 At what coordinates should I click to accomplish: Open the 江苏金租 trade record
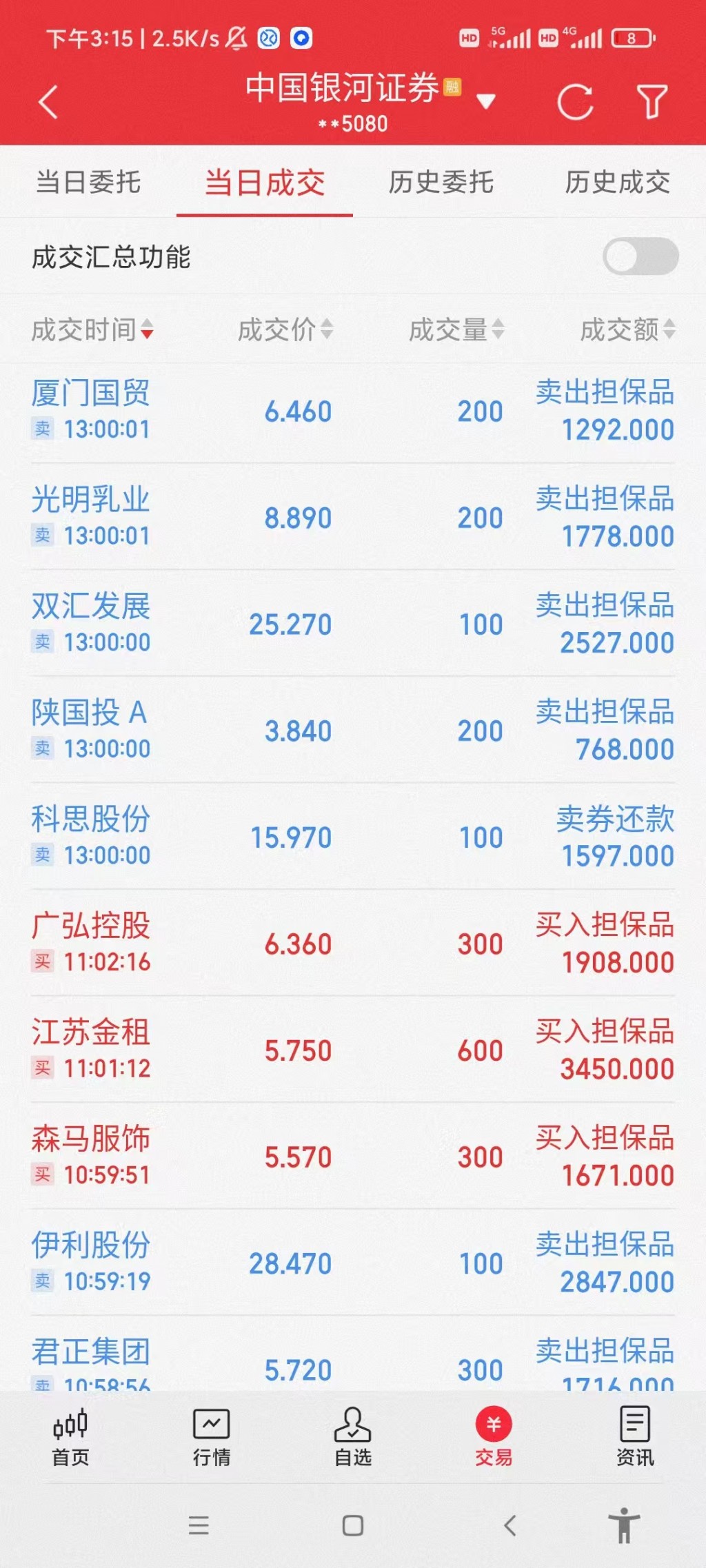click(353, 1050)
